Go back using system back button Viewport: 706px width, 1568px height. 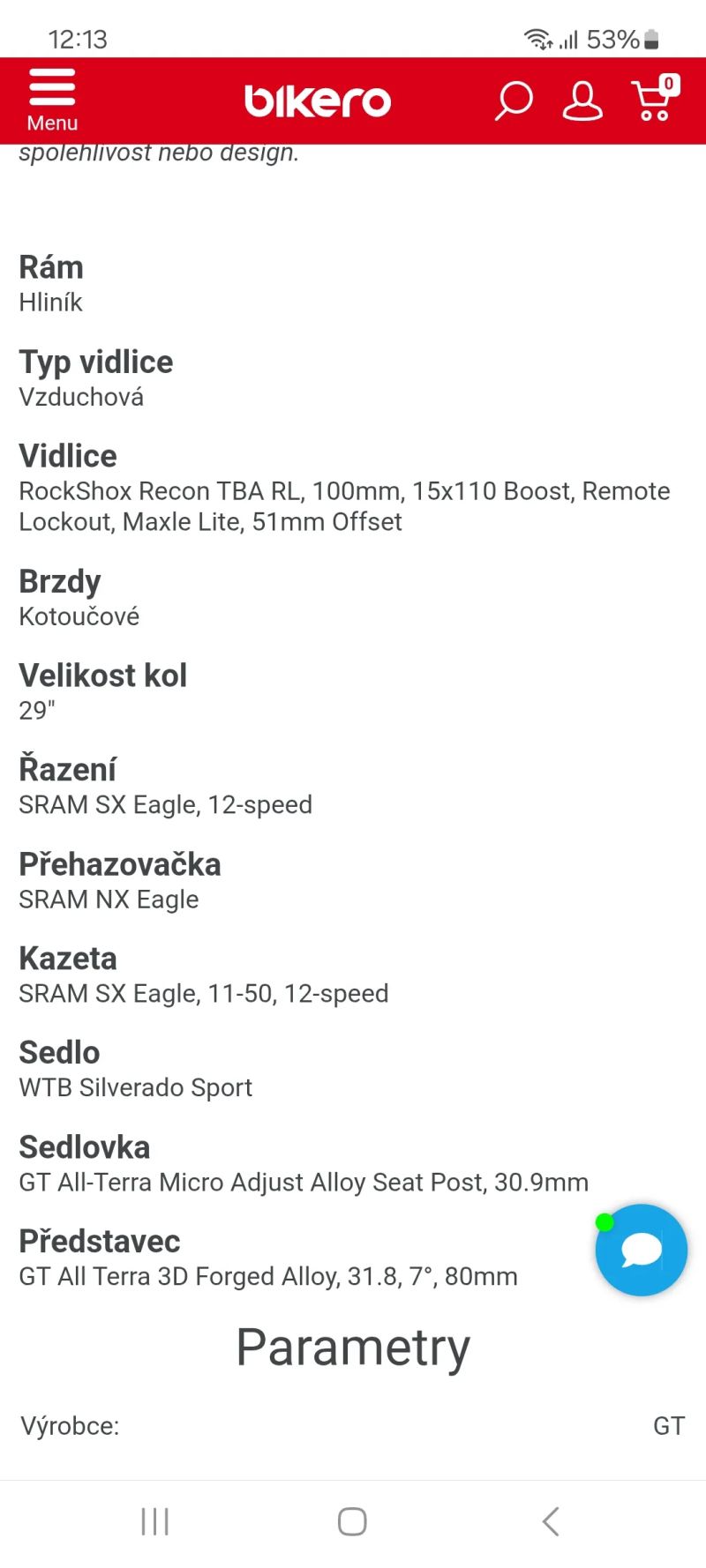click(551, 1521)
